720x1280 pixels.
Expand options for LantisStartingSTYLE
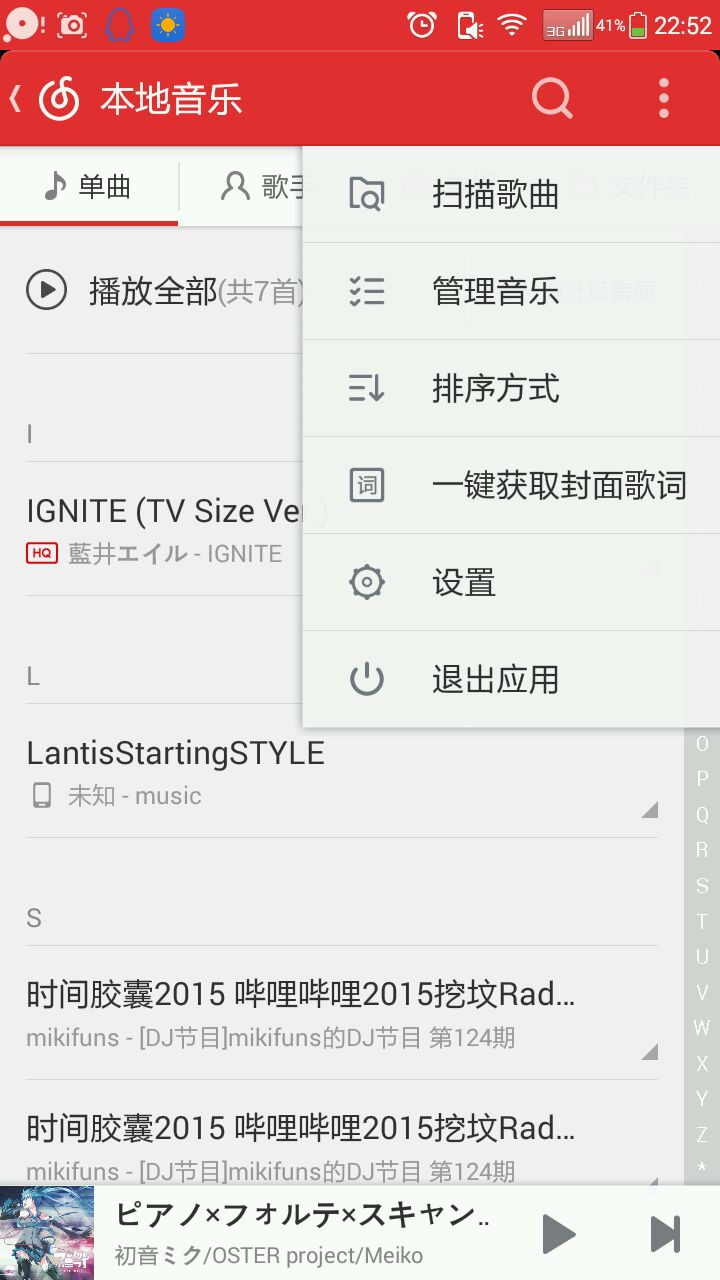(x=649, y=809)
